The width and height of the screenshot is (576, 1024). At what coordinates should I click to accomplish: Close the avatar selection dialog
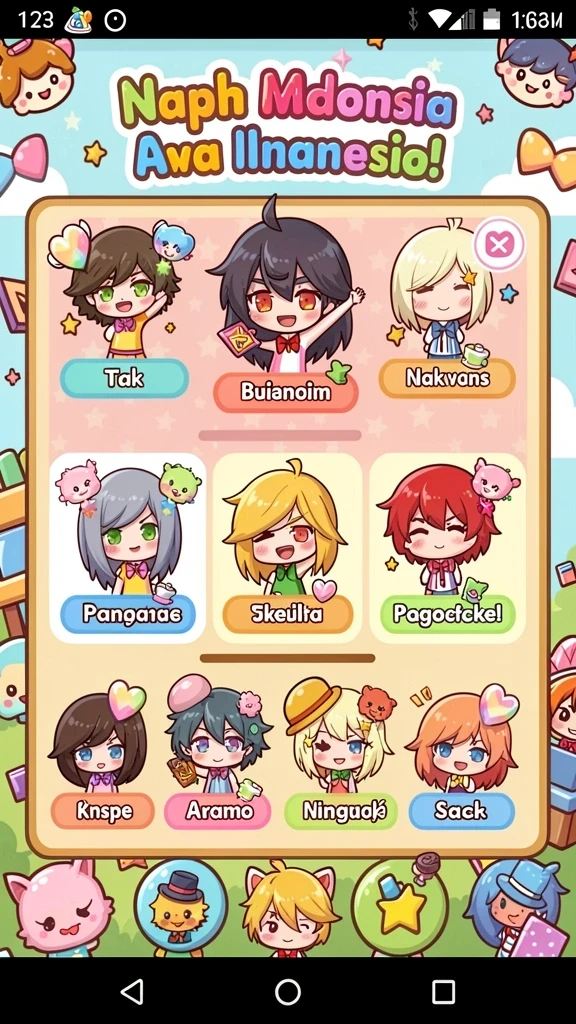(x=500, y=245)
